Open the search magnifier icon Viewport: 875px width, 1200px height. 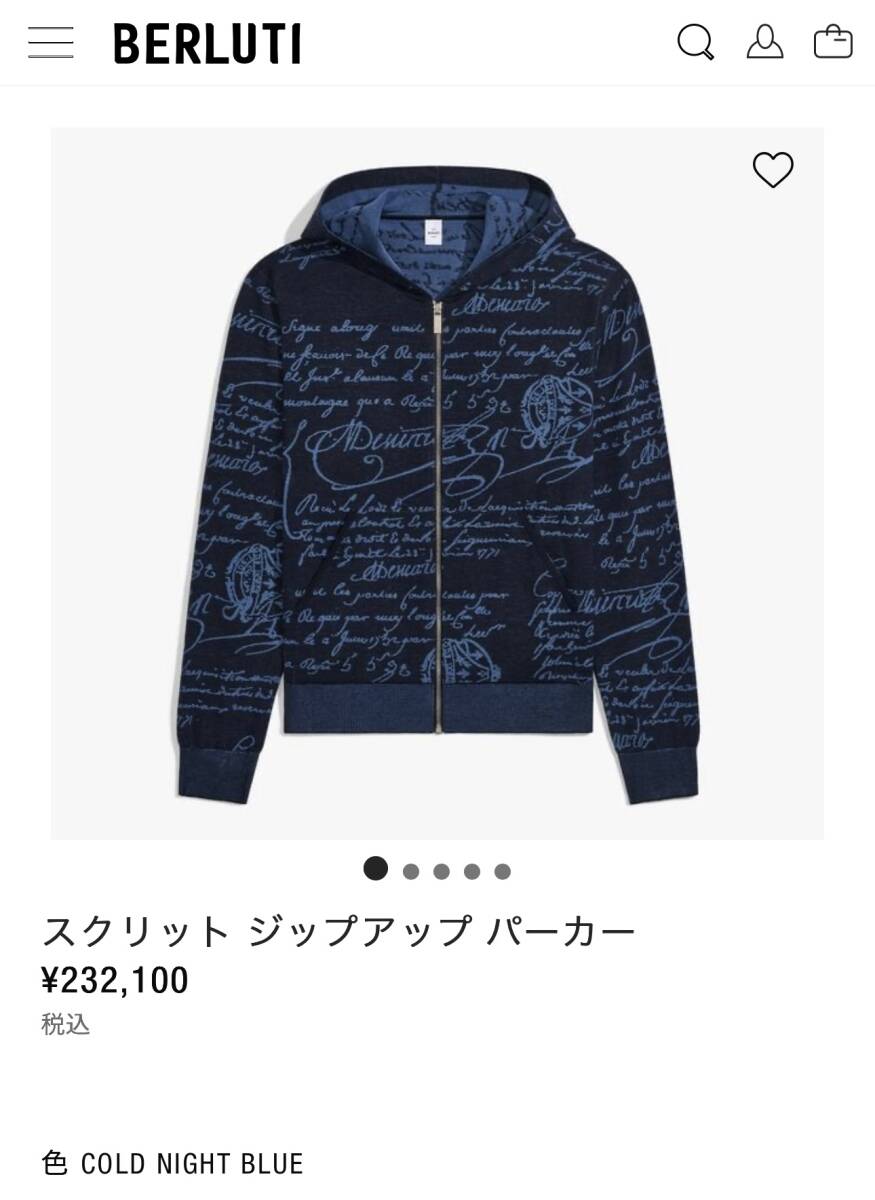pyautogui.click(x=695, y=43)
